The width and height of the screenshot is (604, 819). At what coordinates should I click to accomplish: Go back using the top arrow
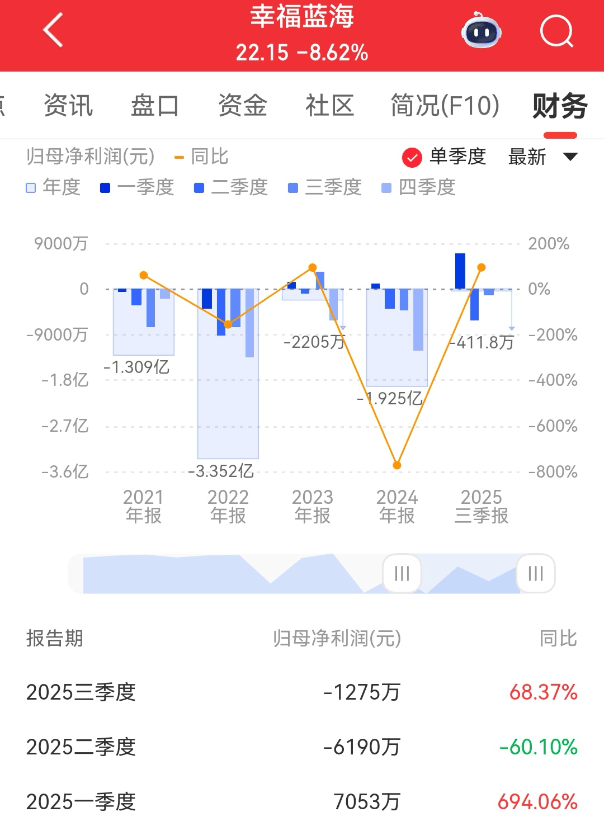coord(54,32)
